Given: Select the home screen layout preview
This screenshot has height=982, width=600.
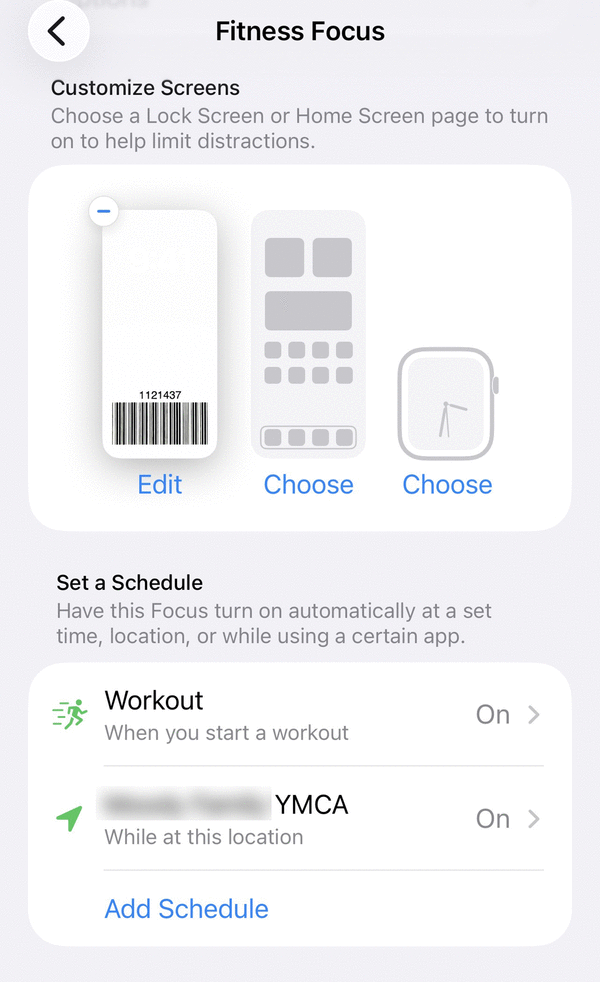Looking at the screenshot, I should point(308,334).
